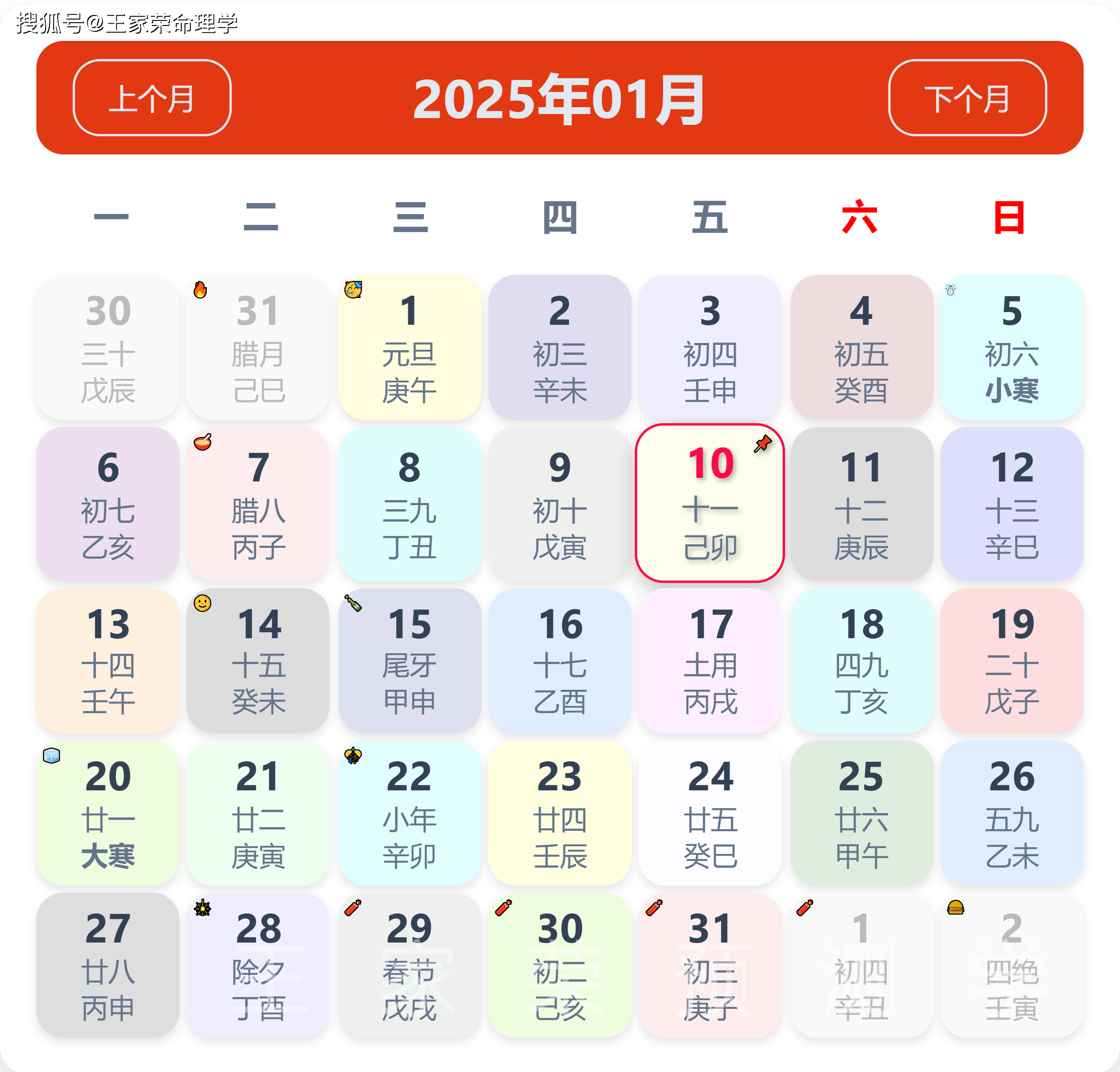Open January 7 腊八
Image resolution: width=1120 pixels, height=1072 pixels.
tap(258, 504)
